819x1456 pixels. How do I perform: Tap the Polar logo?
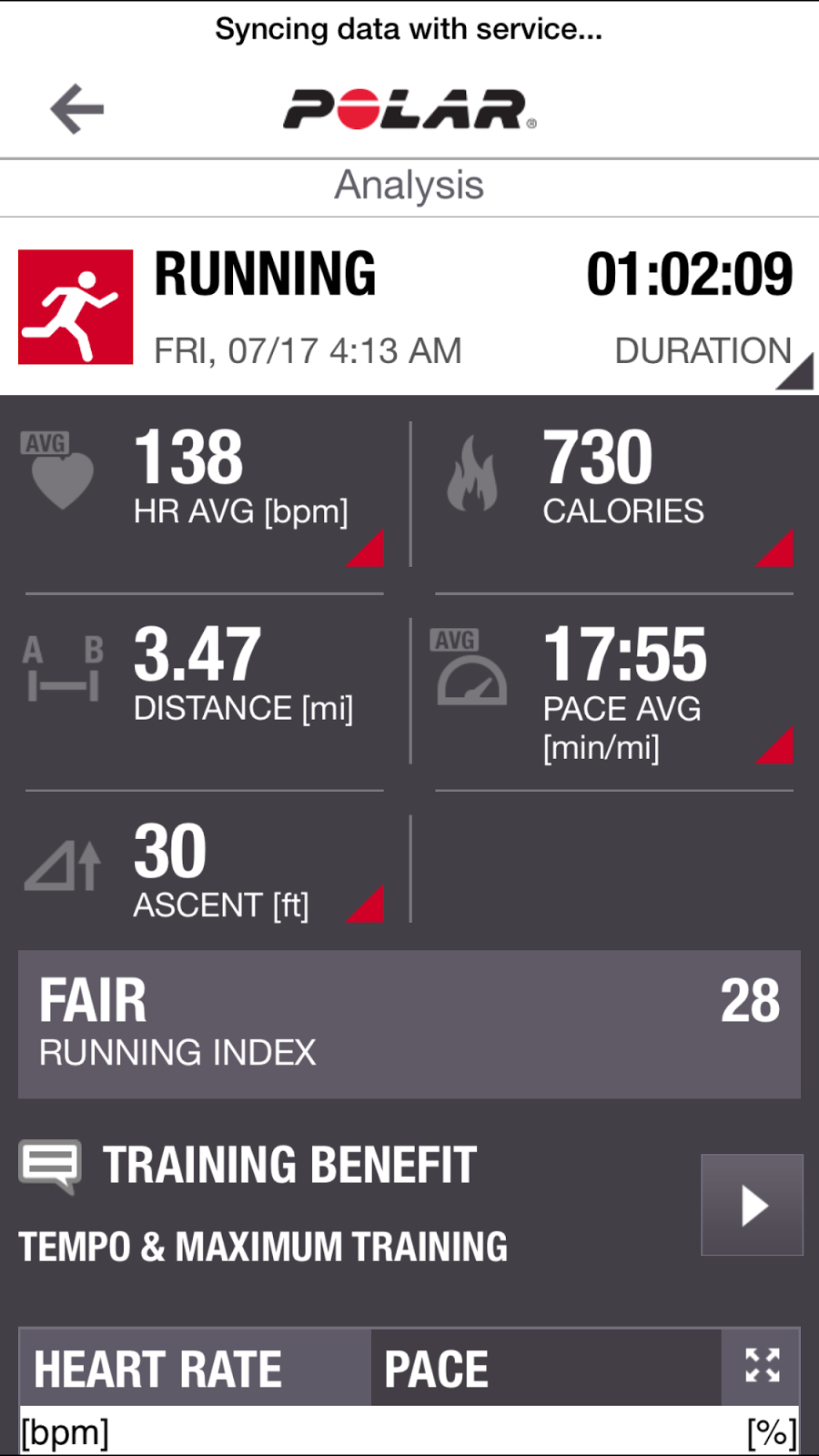pos(409,107)
